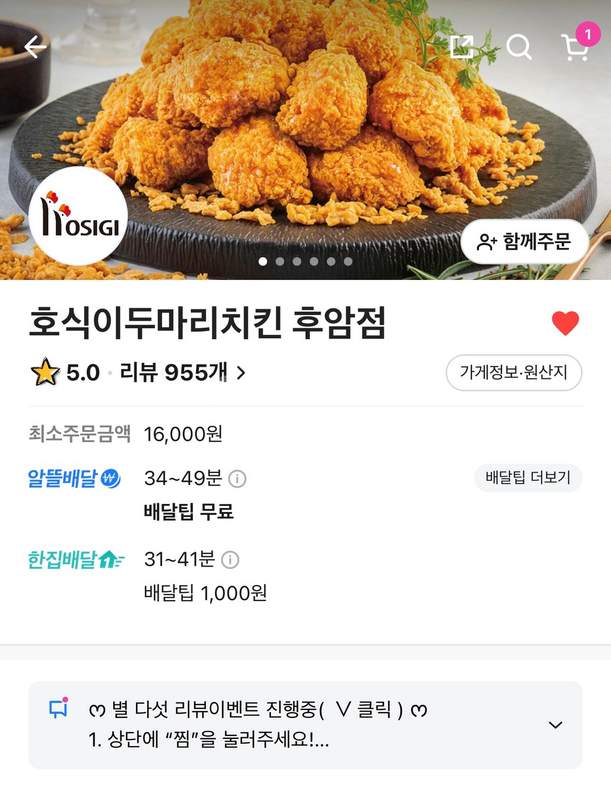Open the shopping cart
Screen dimensions: 611x800
(575, 47)
